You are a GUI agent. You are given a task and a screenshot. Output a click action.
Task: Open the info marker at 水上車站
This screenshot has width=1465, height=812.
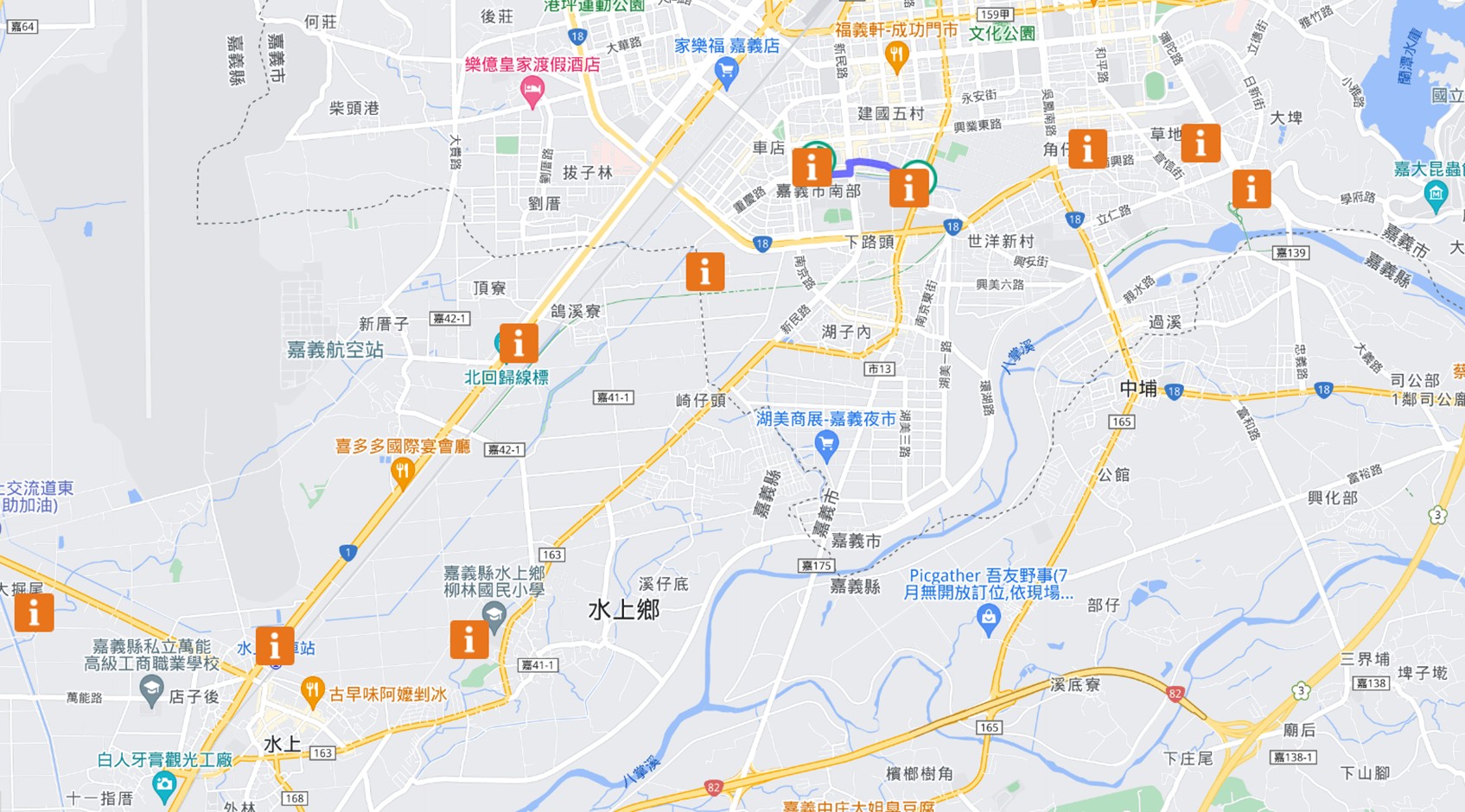coord(275,645)
